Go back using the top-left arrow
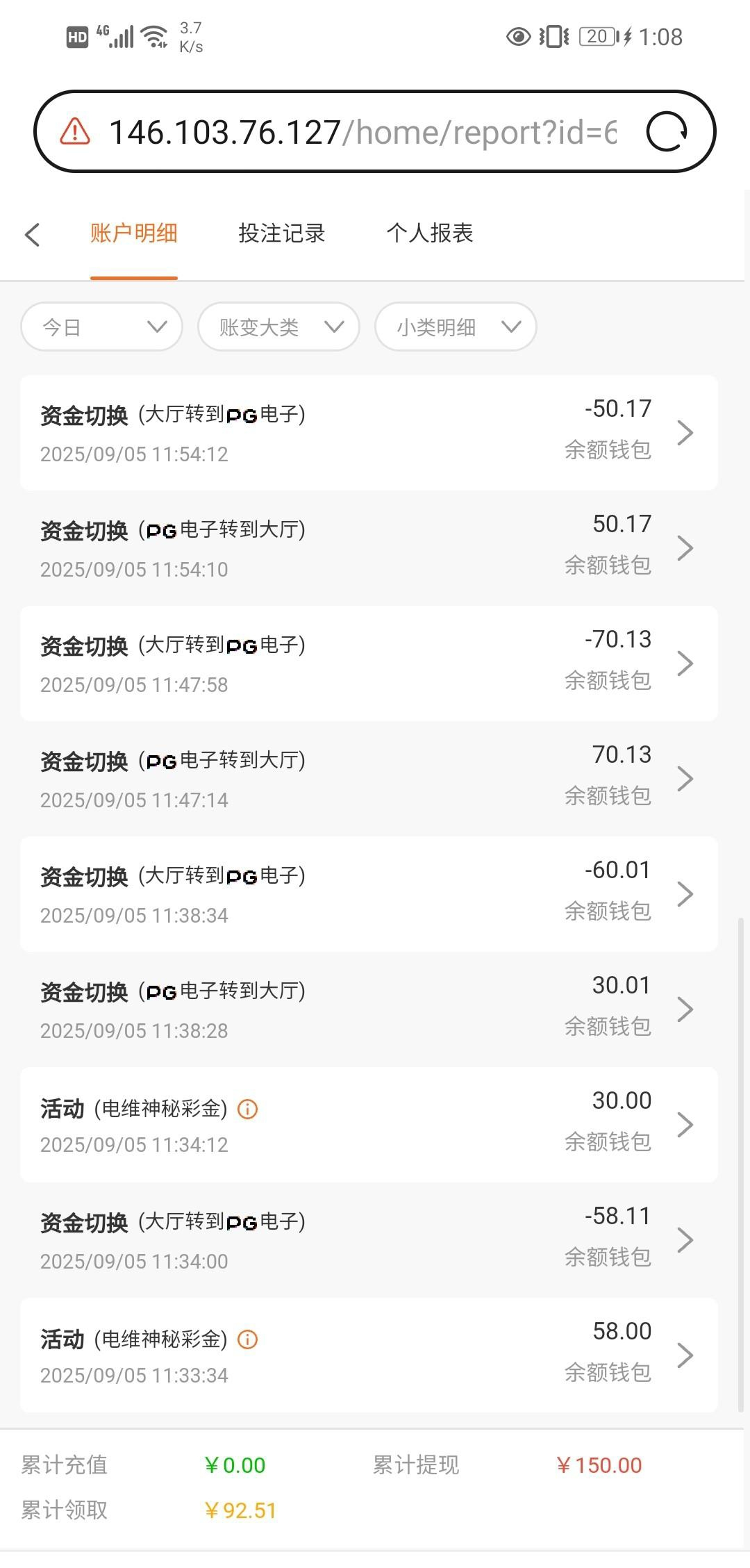Image resolution: width=750 pixels, height=1568 pixels. pos(33,234)
